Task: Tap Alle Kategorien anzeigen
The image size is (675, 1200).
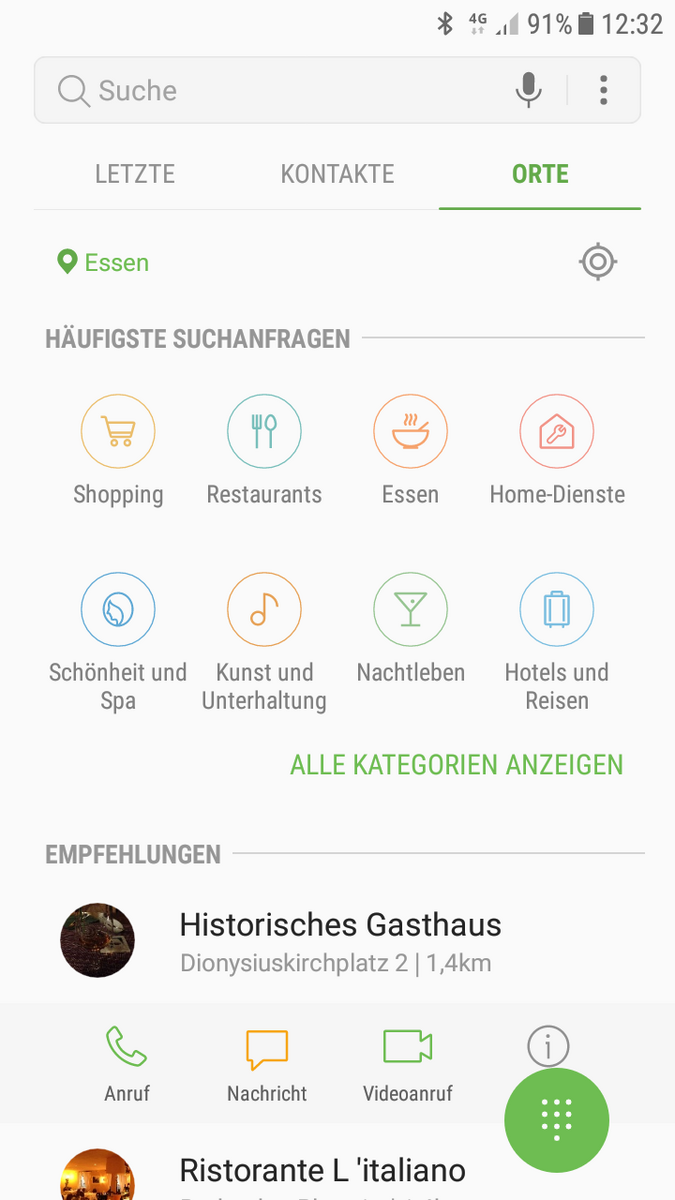Action: click(456, 765)
